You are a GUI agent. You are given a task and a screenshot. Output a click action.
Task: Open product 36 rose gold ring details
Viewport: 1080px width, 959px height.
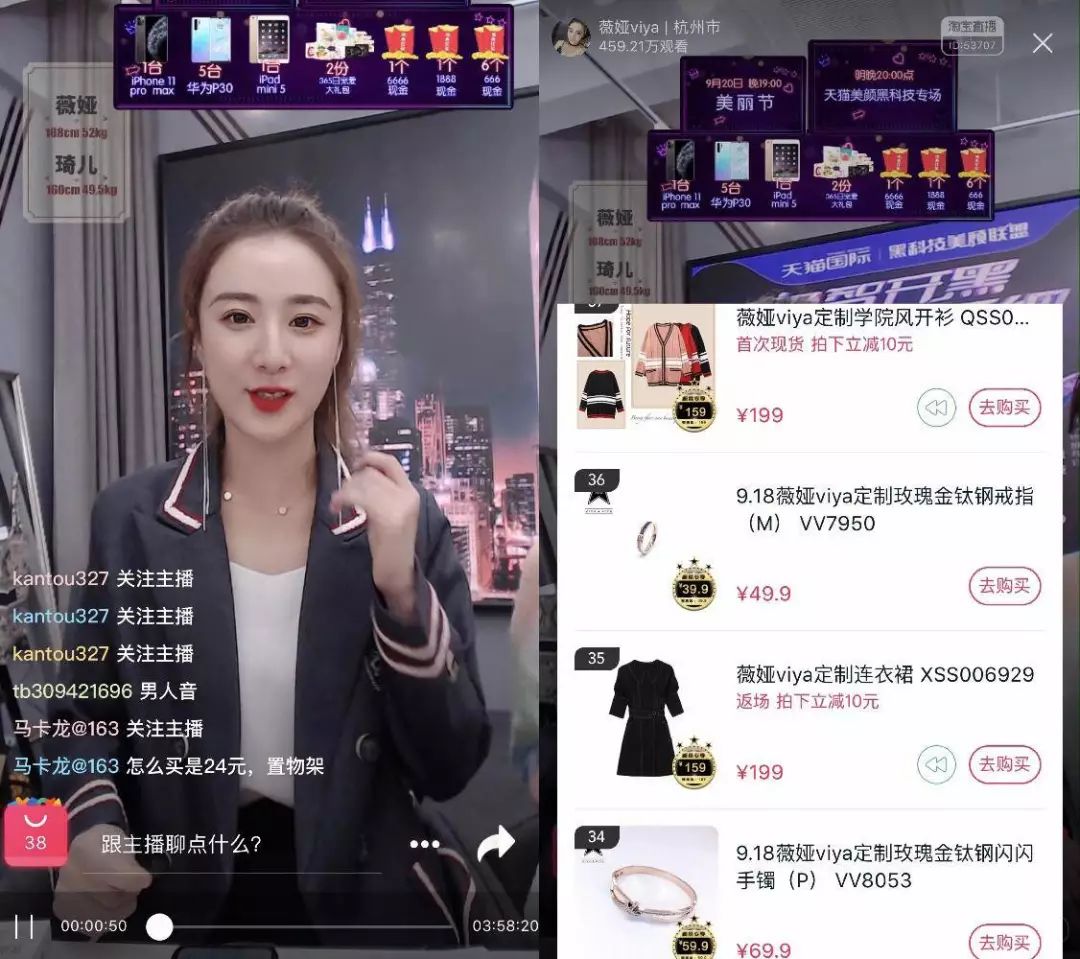click(x=646, y=540)
